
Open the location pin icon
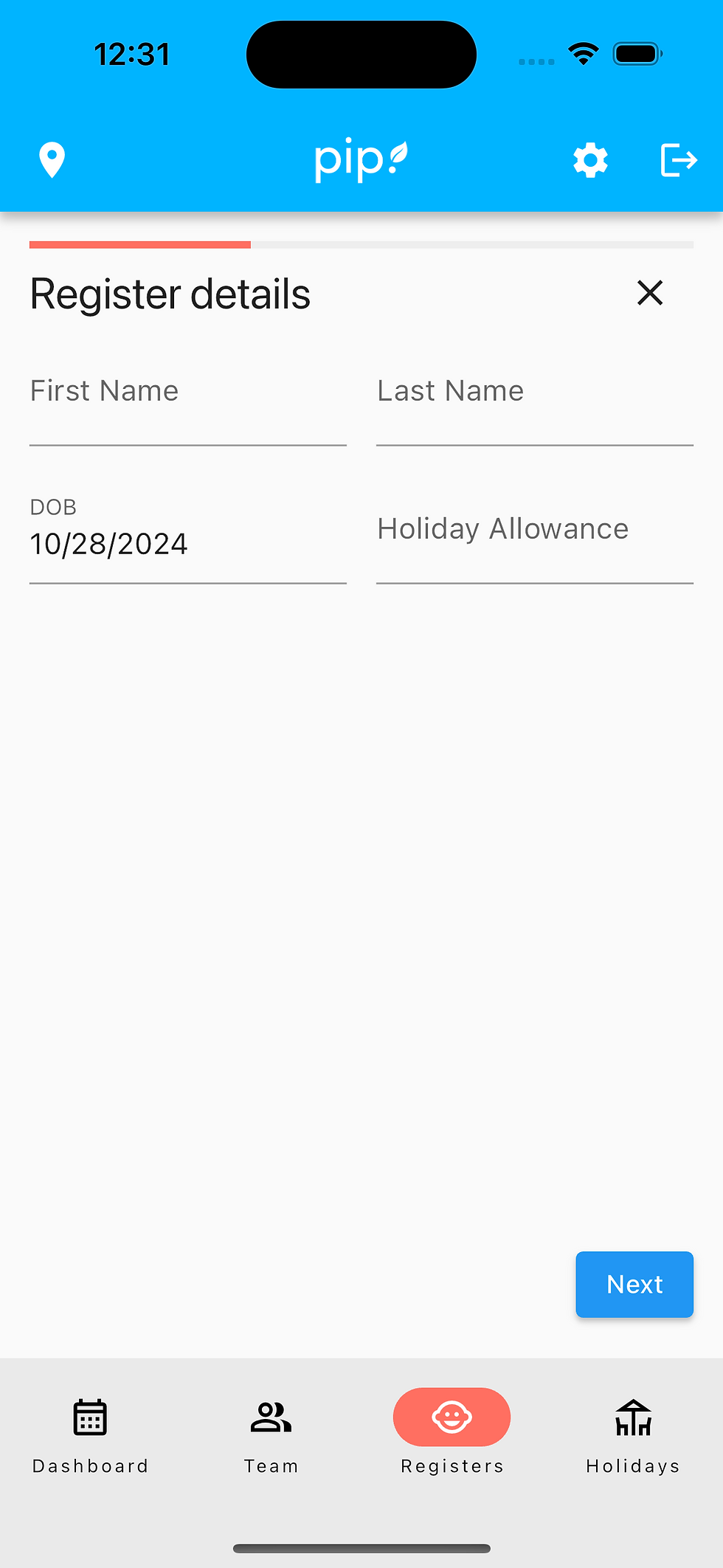click(52, 159)
